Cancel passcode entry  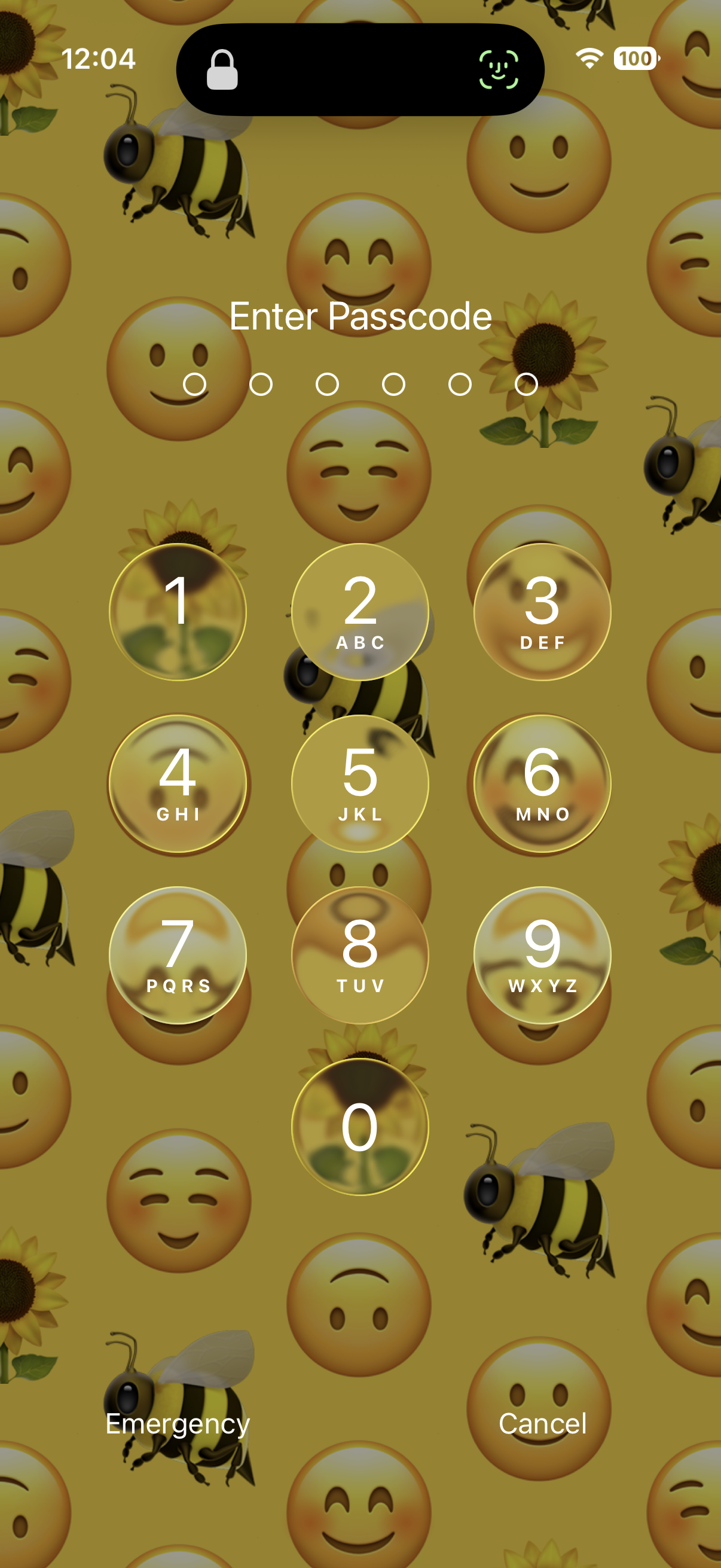(542, 1424)
